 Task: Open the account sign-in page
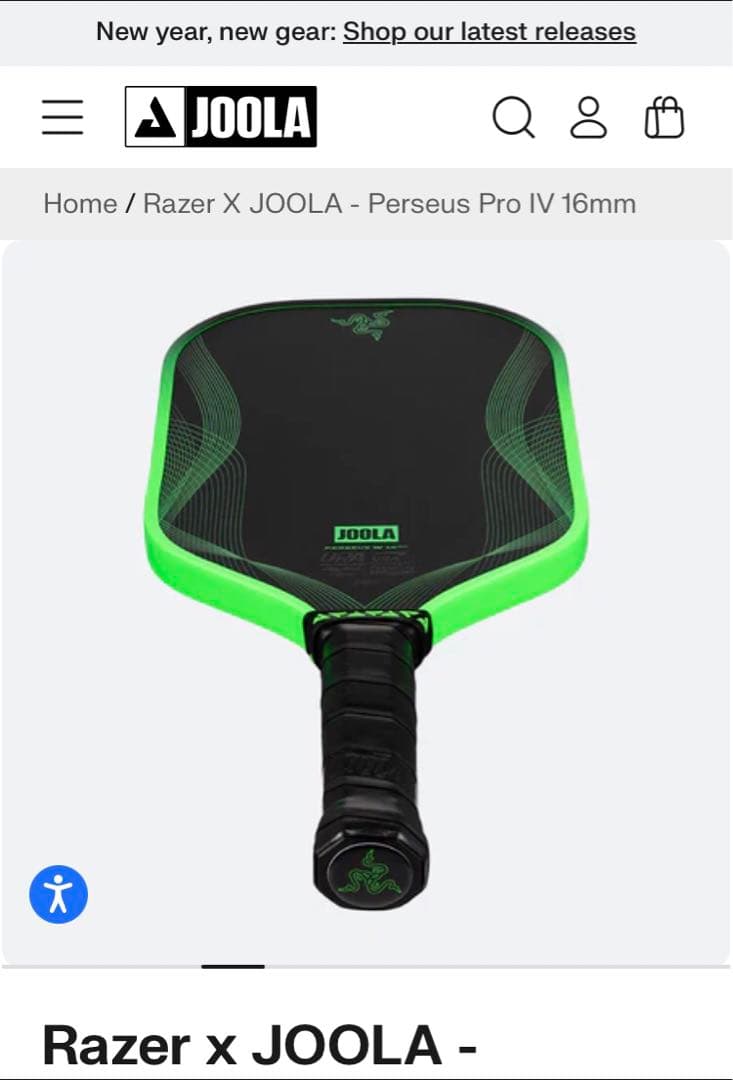pyautogui.click(x=589, y=117)
